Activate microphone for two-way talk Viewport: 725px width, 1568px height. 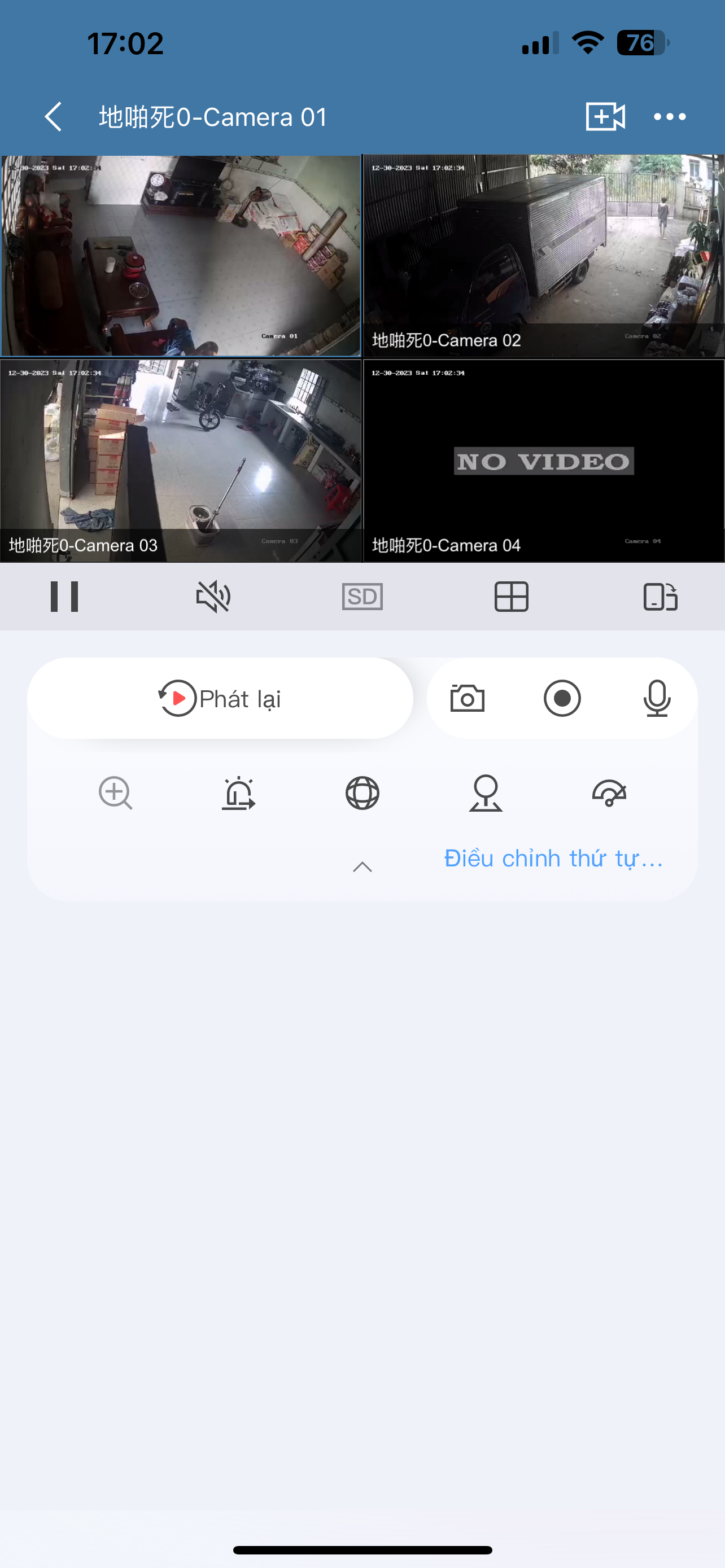tap(657, 698)
